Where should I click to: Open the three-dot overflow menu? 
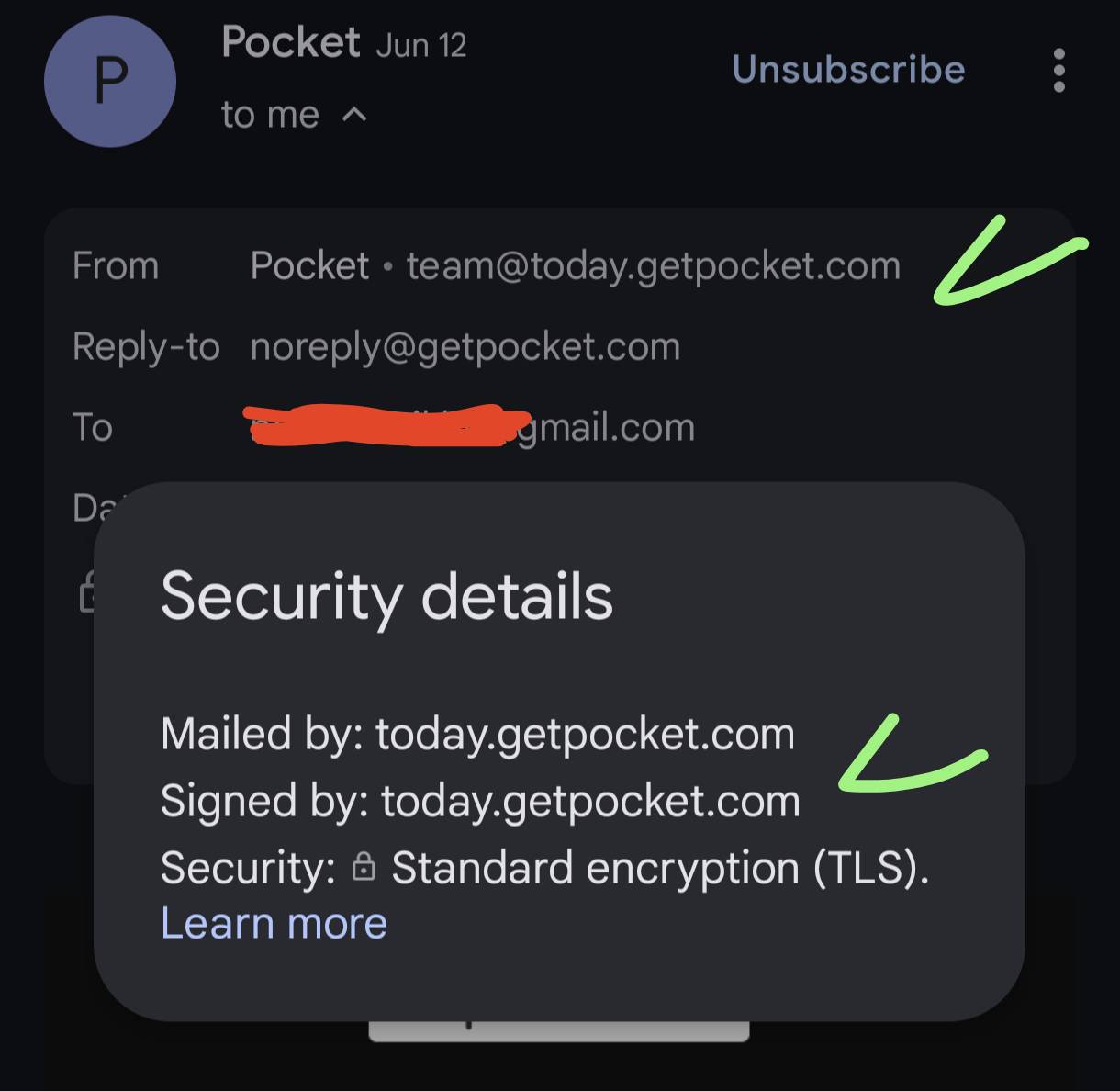coord(1058,71)
